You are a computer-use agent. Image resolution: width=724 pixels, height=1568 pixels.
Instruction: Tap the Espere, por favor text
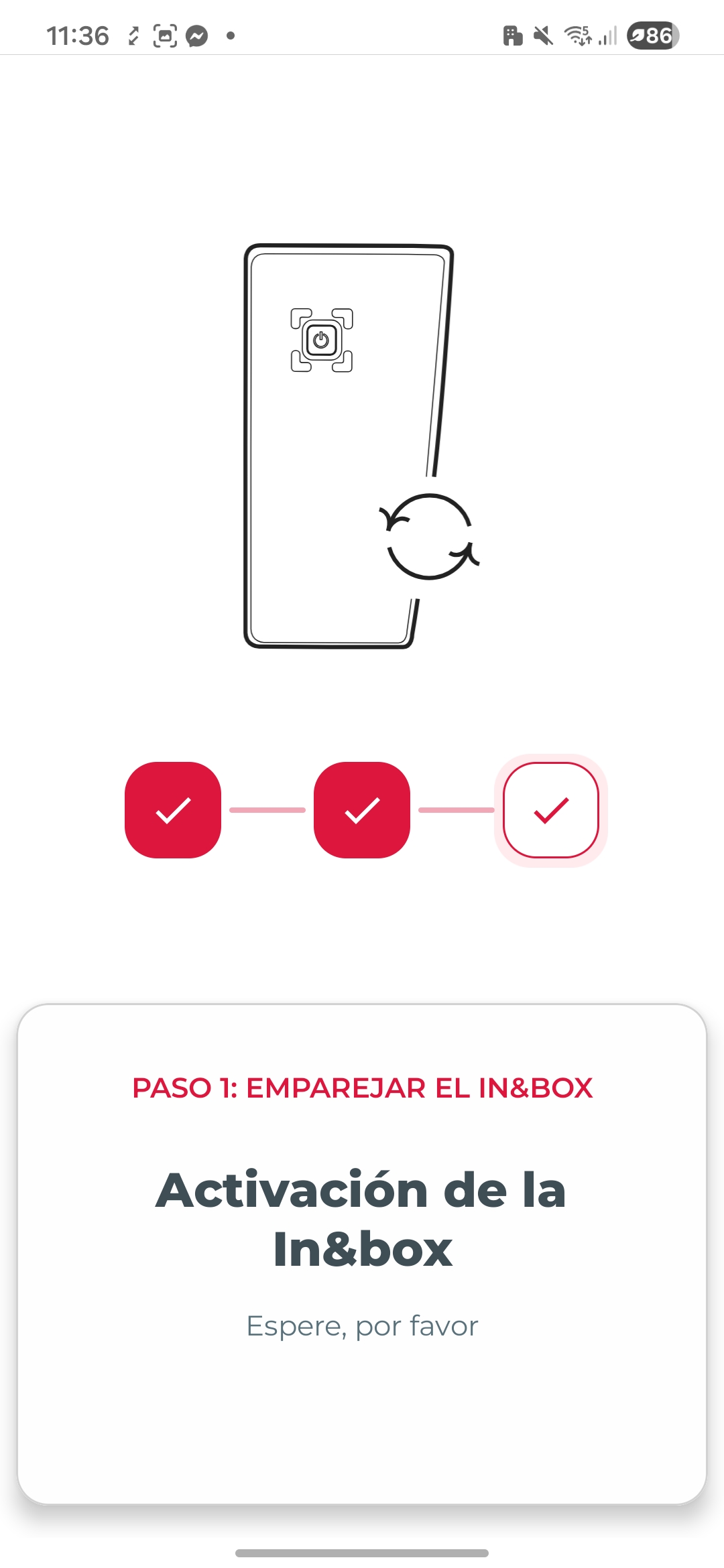tap(362, 1325)
